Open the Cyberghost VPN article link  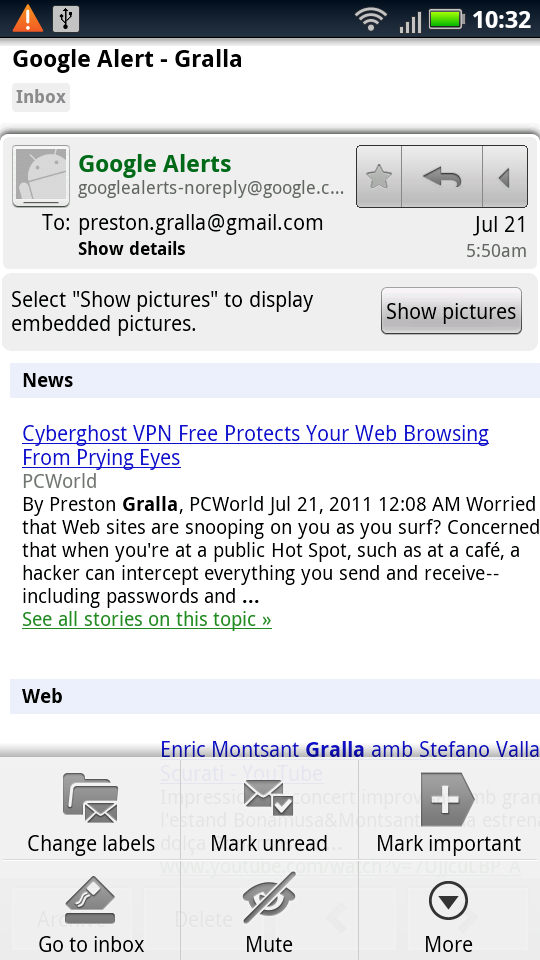(x=255, y=445)
